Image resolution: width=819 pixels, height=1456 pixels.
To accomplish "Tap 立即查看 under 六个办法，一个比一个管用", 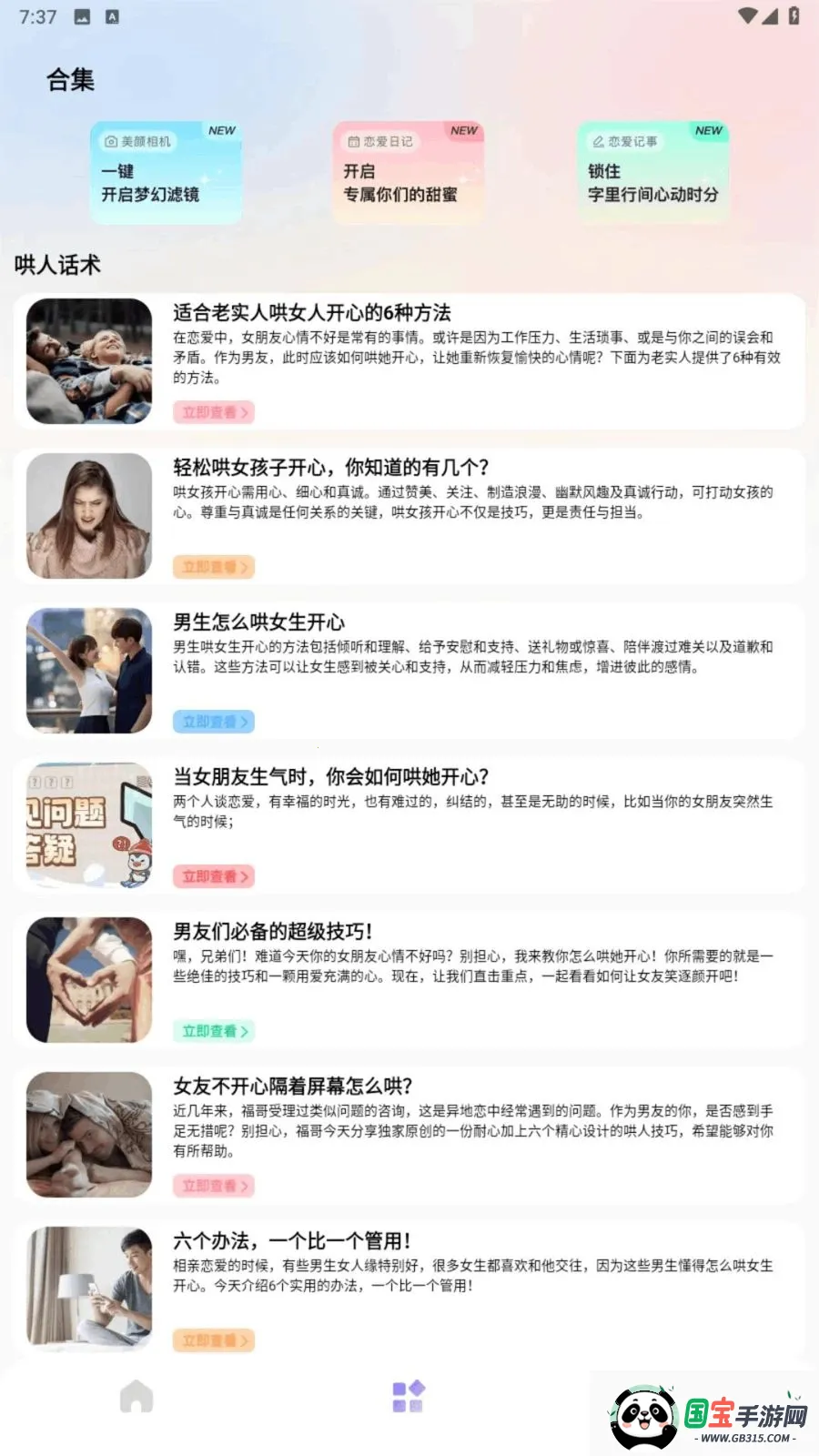I will (214, 1340).
